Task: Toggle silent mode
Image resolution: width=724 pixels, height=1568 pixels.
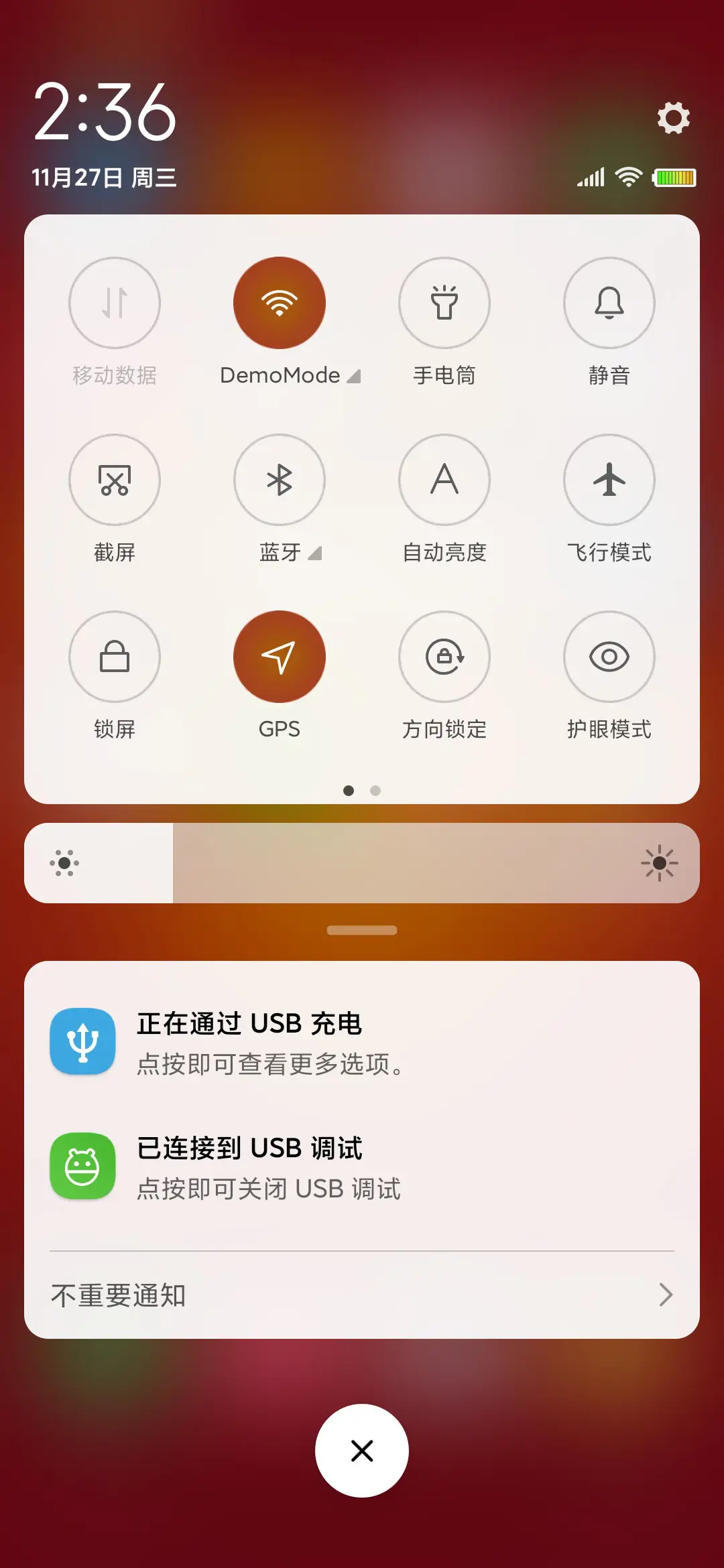Action: click(609, 303)
